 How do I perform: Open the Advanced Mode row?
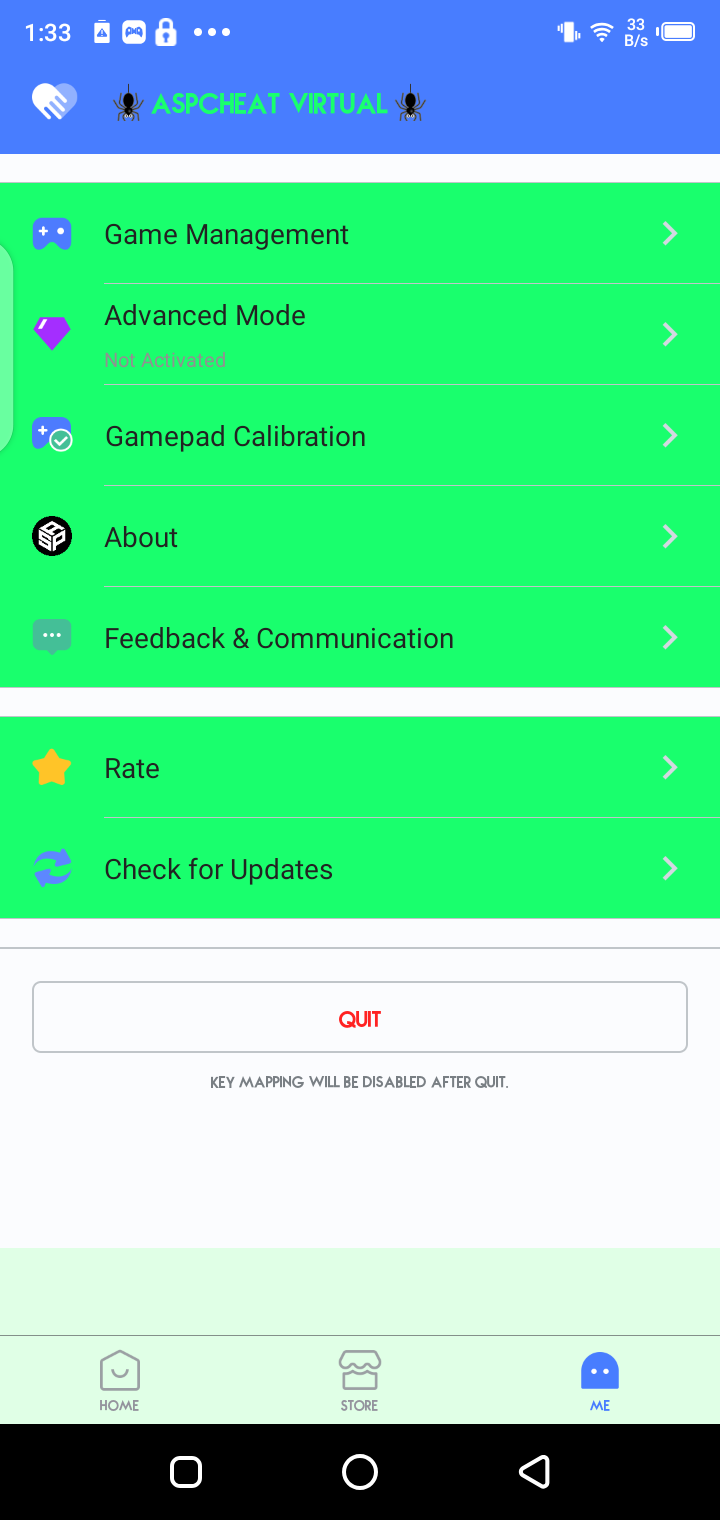[360, 334]
